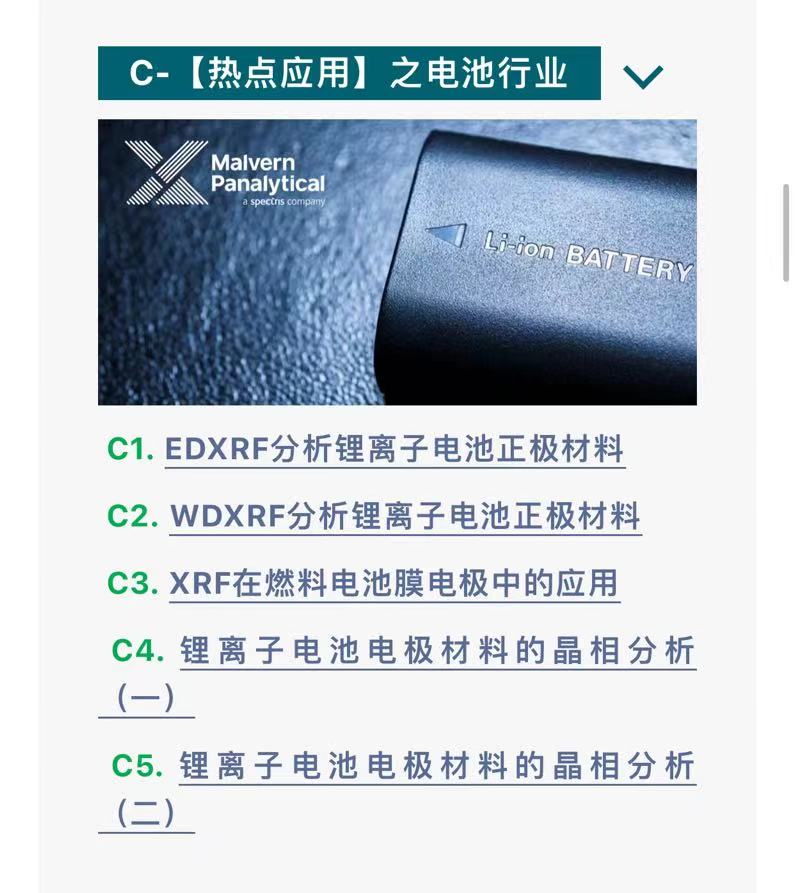Open C2 WDXRF分析锂离子电池正极材料 link

pos(404,516)
